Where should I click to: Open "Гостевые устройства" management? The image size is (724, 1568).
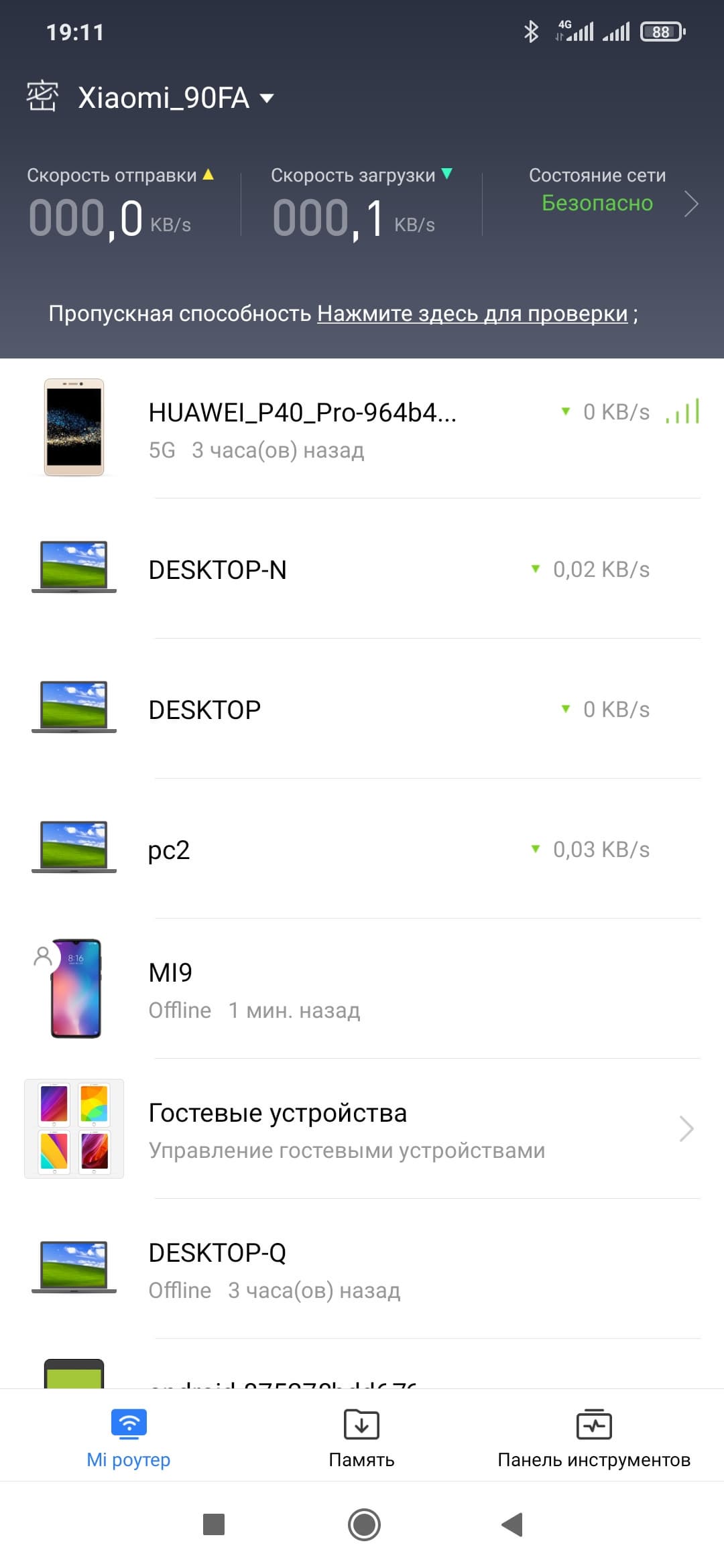coord(362,1130)
